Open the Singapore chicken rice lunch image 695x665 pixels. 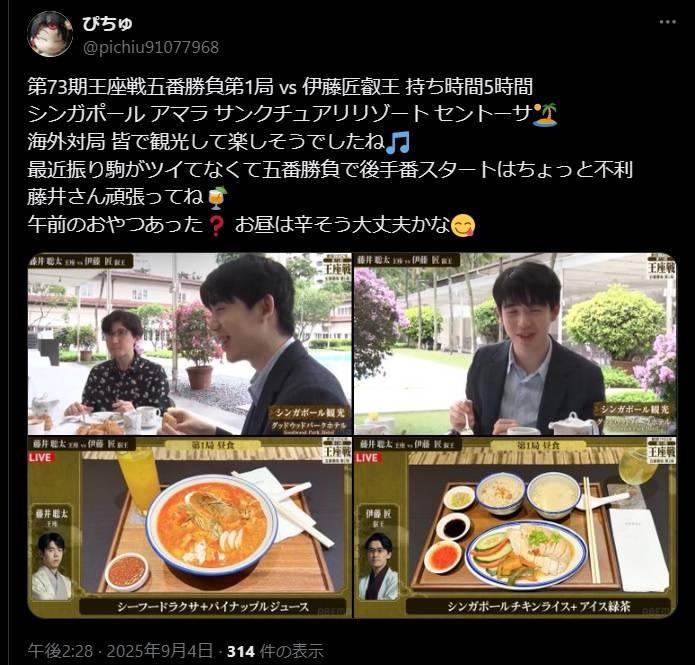coord(514,527)
